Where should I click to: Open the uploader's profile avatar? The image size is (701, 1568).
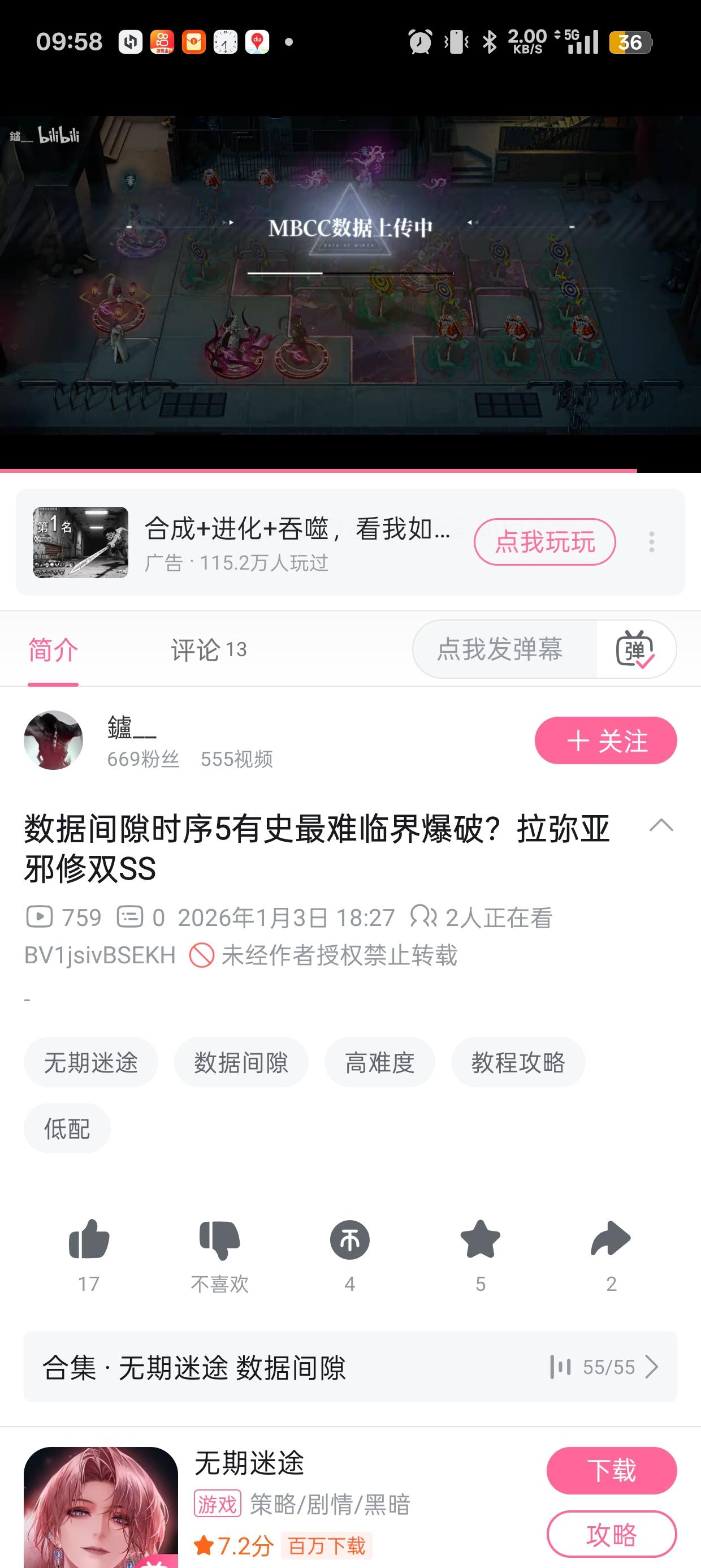[54, 740]
